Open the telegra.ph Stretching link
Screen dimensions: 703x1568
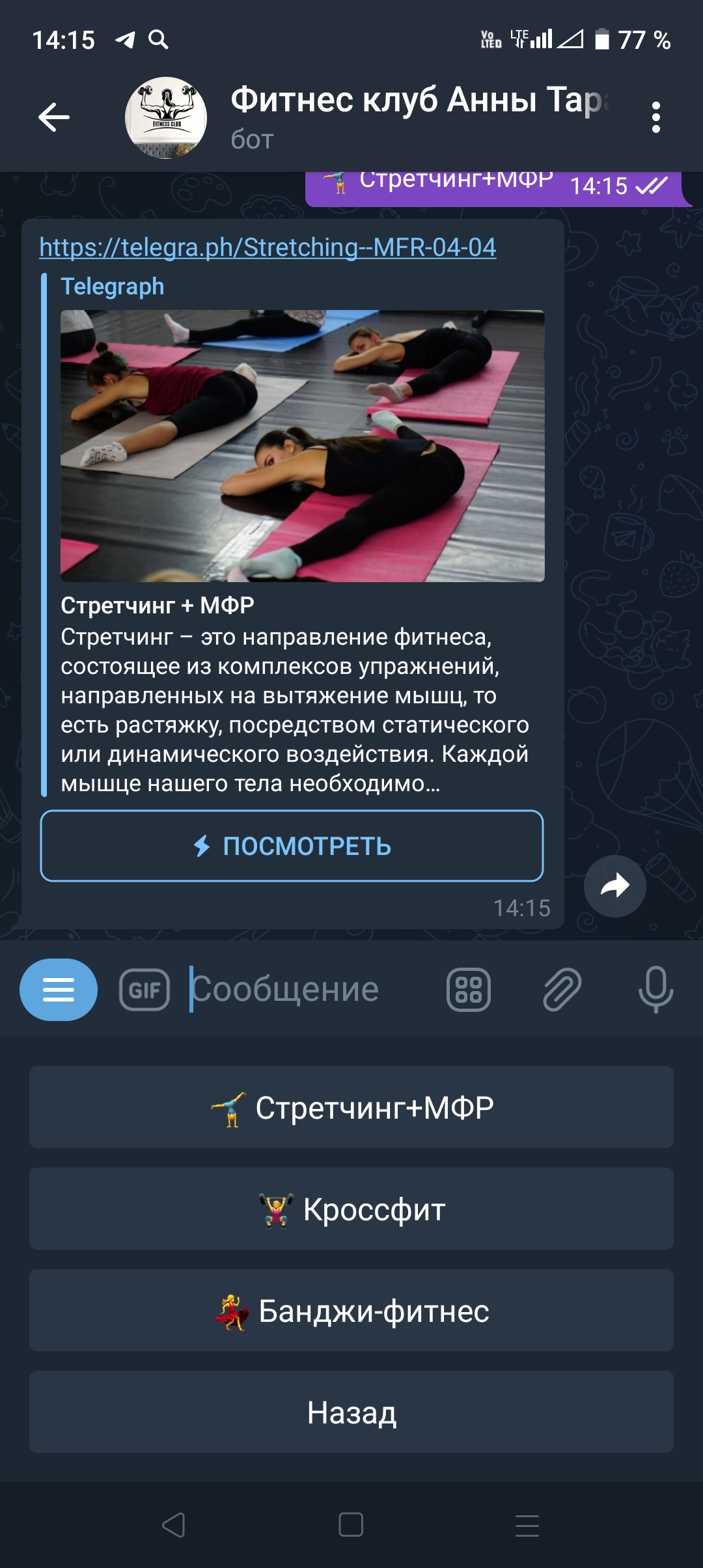pyautogui.click(x=268, y=247)
